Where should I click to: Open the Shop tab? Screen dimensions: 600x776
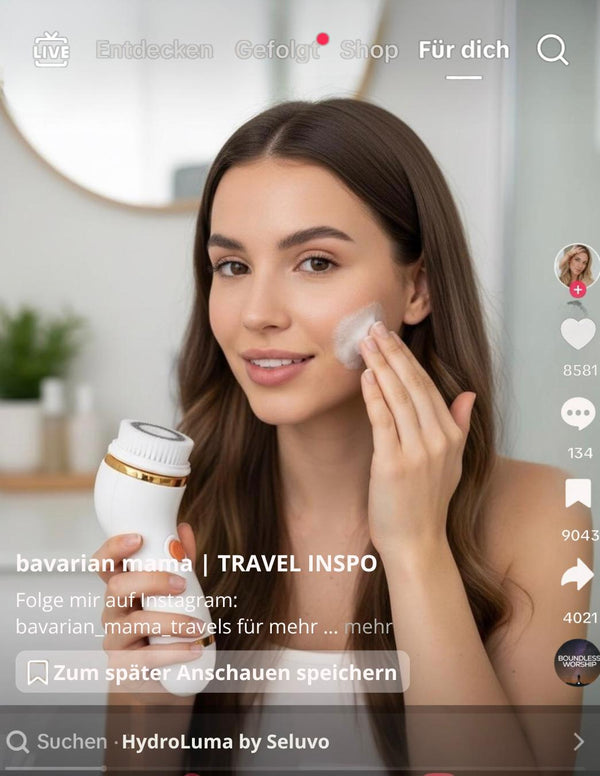coord(368,50)
